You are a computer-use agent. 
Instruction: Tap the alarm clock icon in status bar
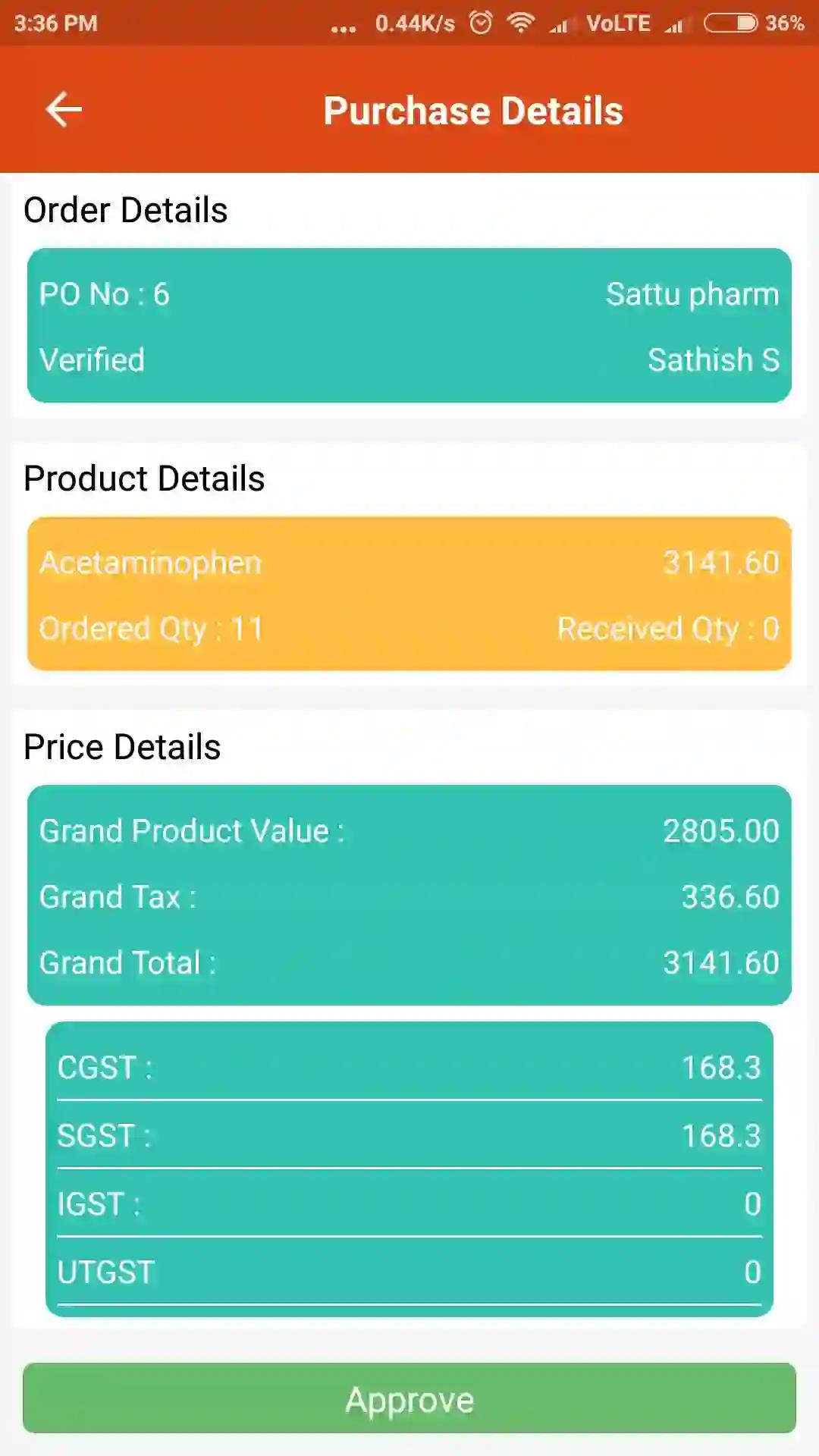(480, 23)
